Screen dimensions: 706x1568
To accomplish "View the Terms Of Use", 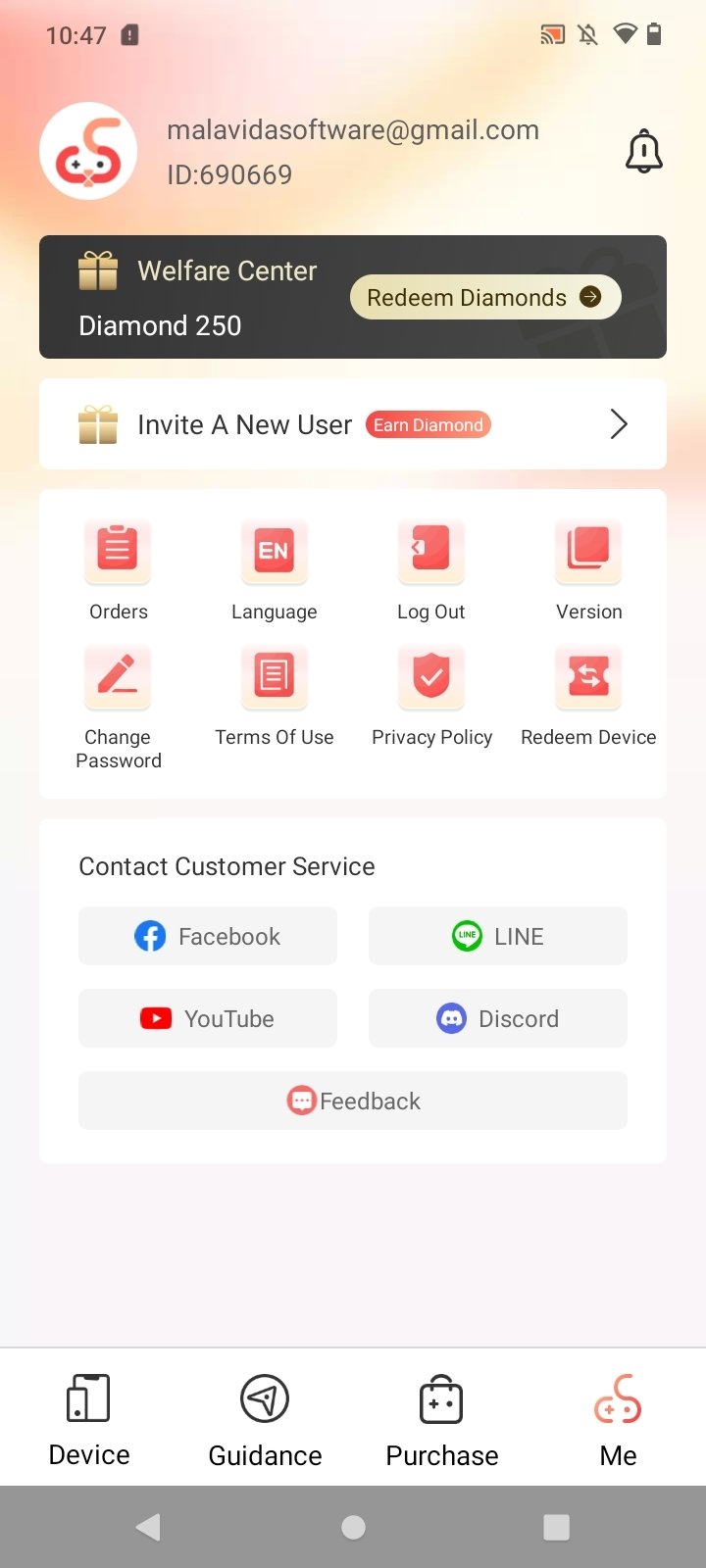I will 275,696.
